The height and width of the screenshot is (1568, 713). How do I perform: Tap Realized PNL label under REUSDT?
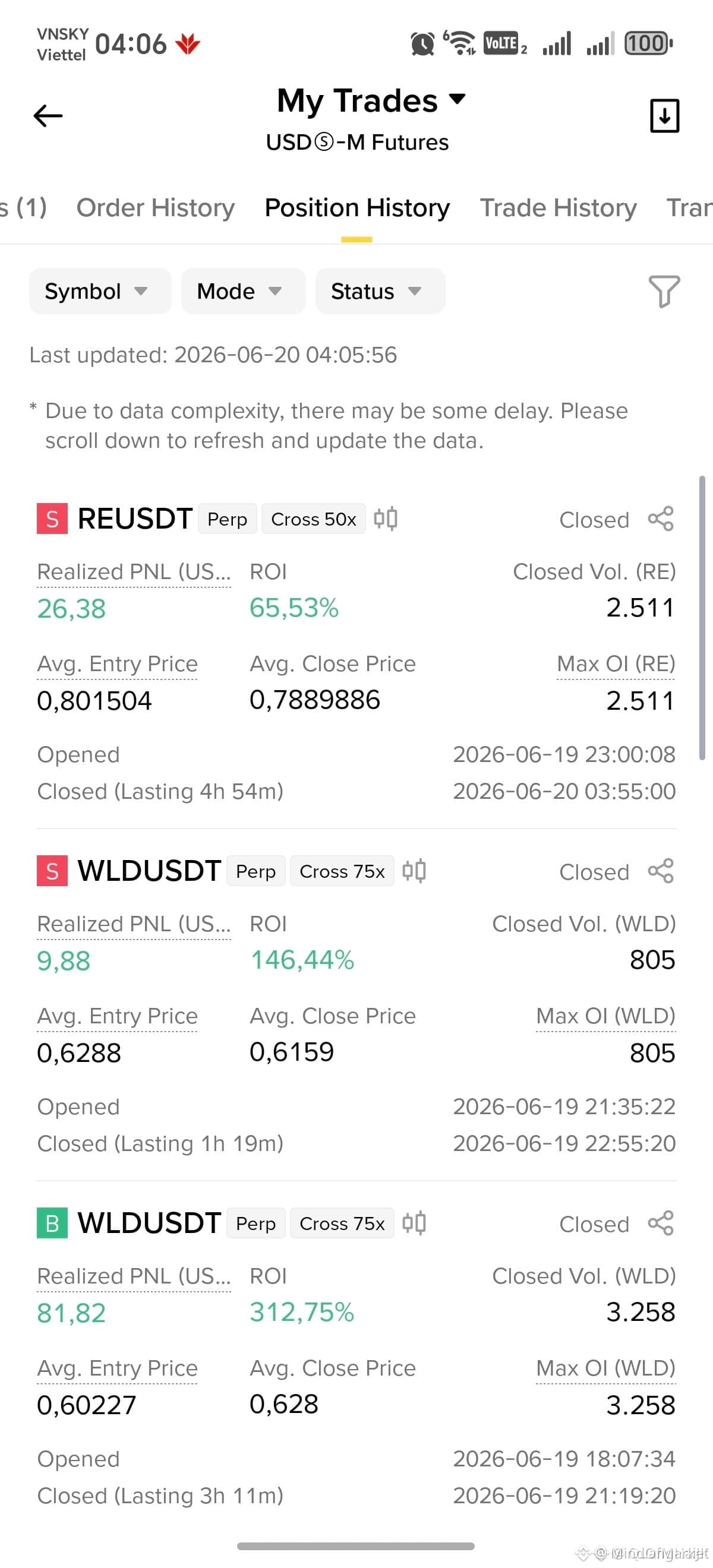[134, 572]
